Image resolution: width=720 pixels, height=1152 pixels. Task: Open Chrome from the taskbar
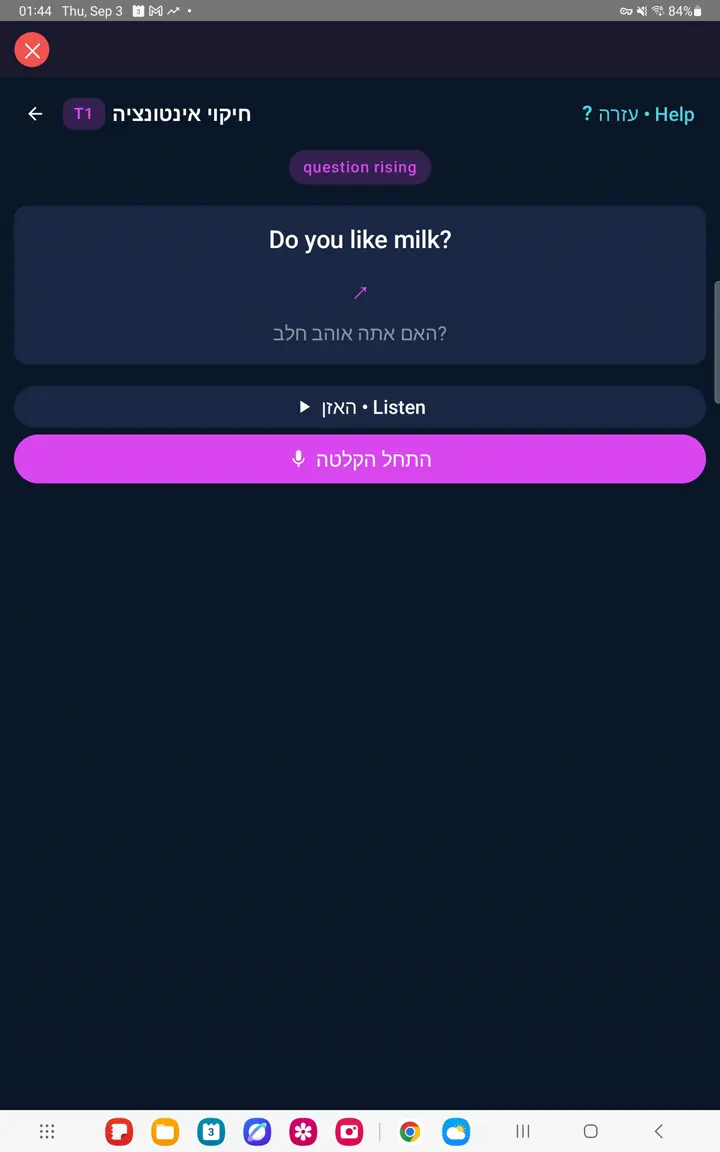410,1131
